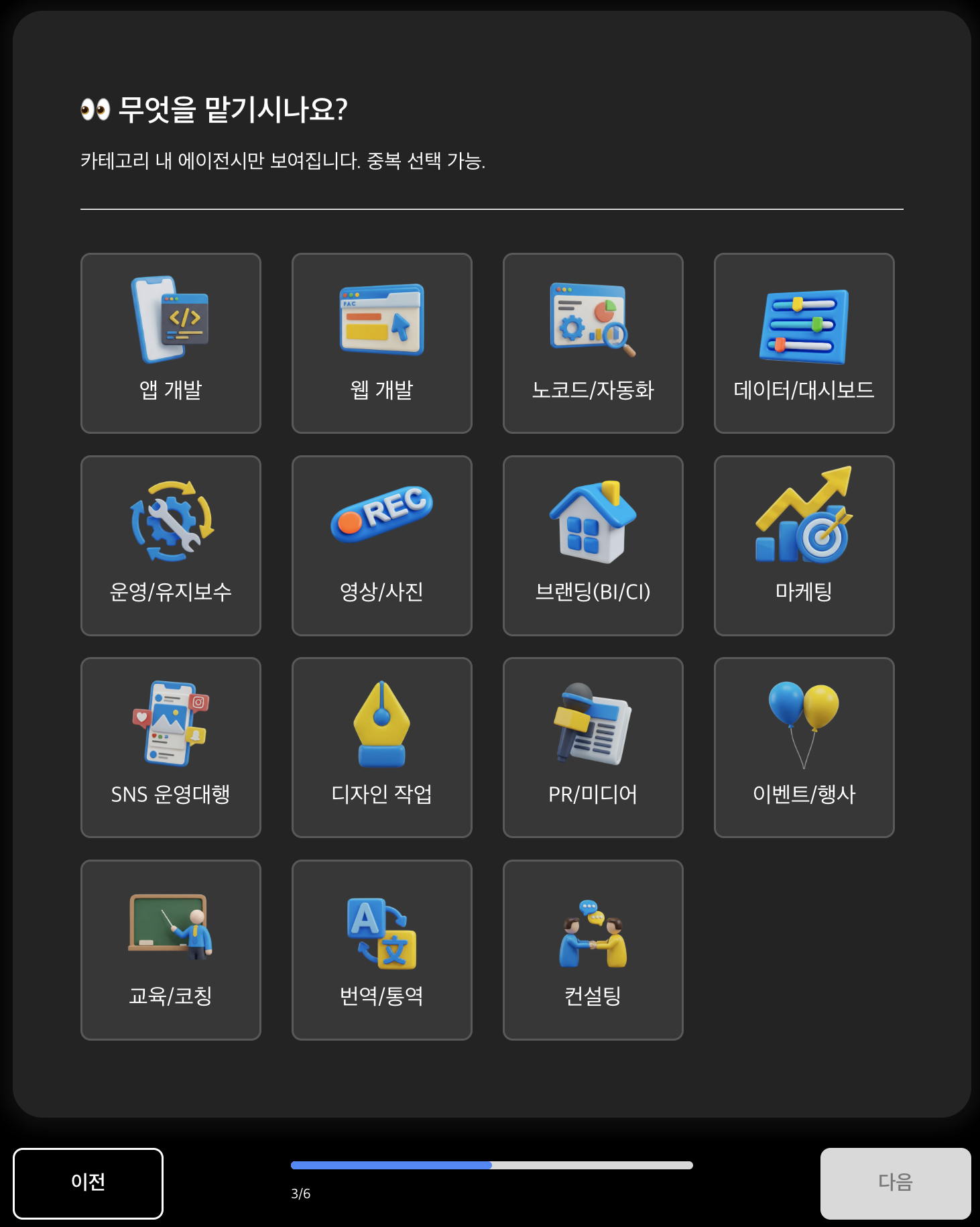Pick 번역/통역 category
This screenshot has width=980, height=1227.
pos(381,950)
